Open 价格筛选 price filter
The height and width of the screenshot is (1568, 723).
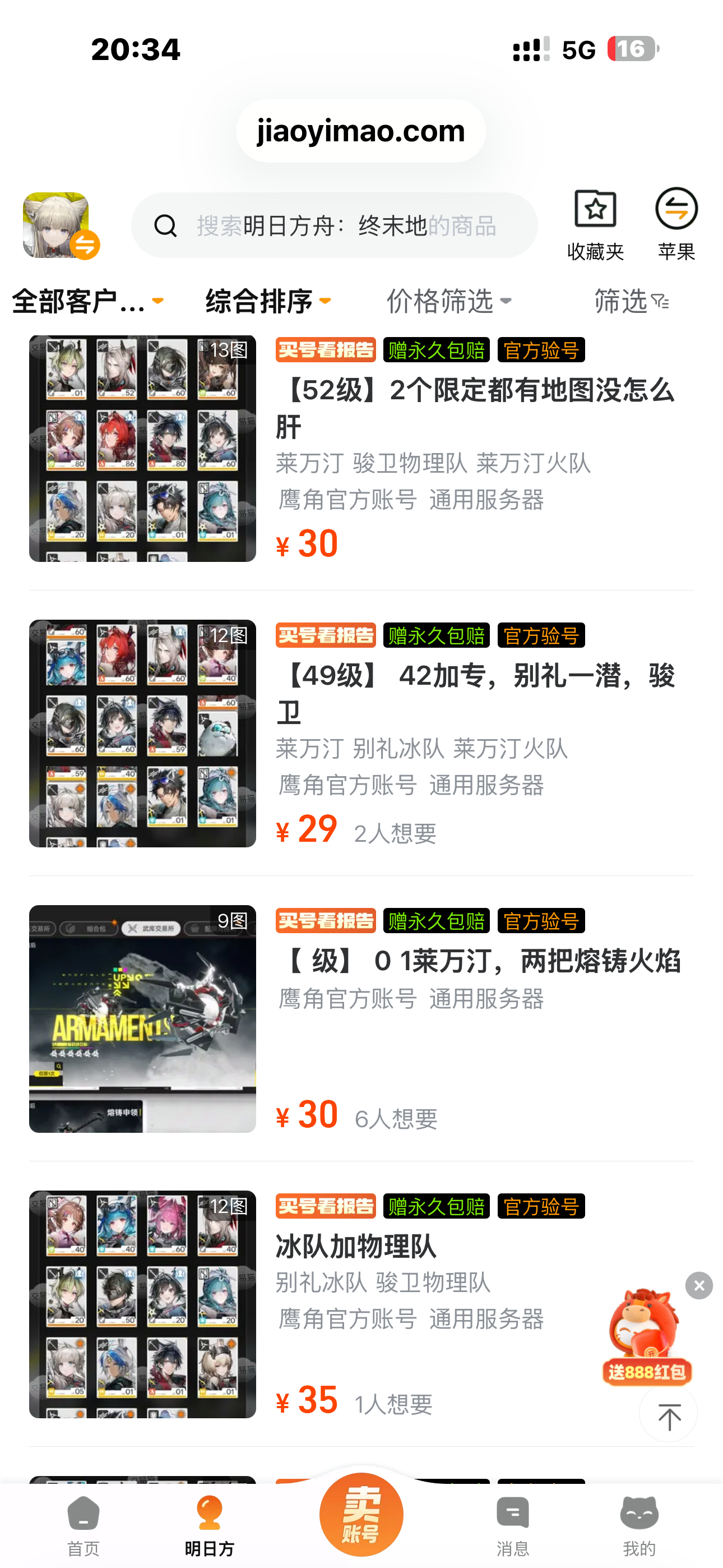click(x=449, y=301)
